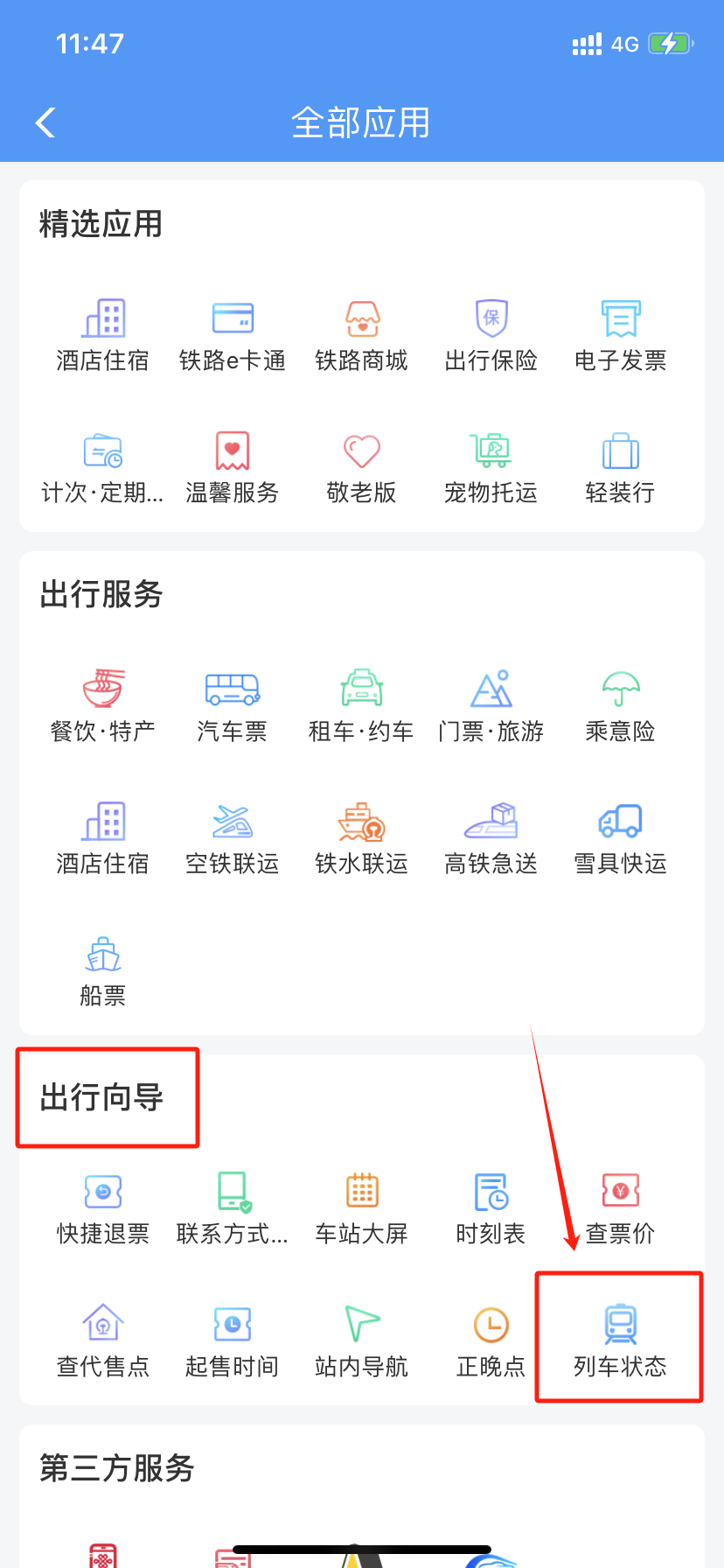View 车站大屏 station board

[x=362, y=1209]
